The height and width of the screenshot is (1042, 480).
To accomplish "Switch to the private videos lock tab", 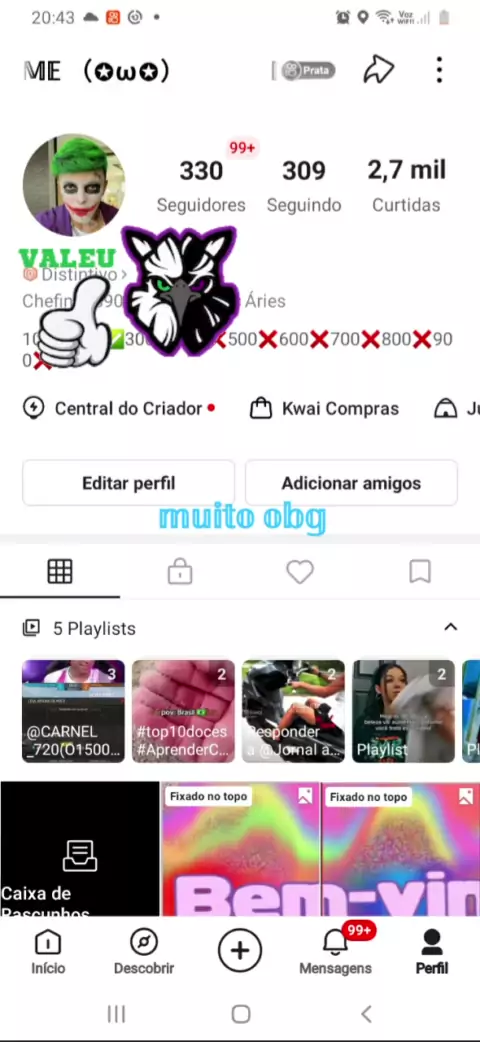I will coord(180,572).
